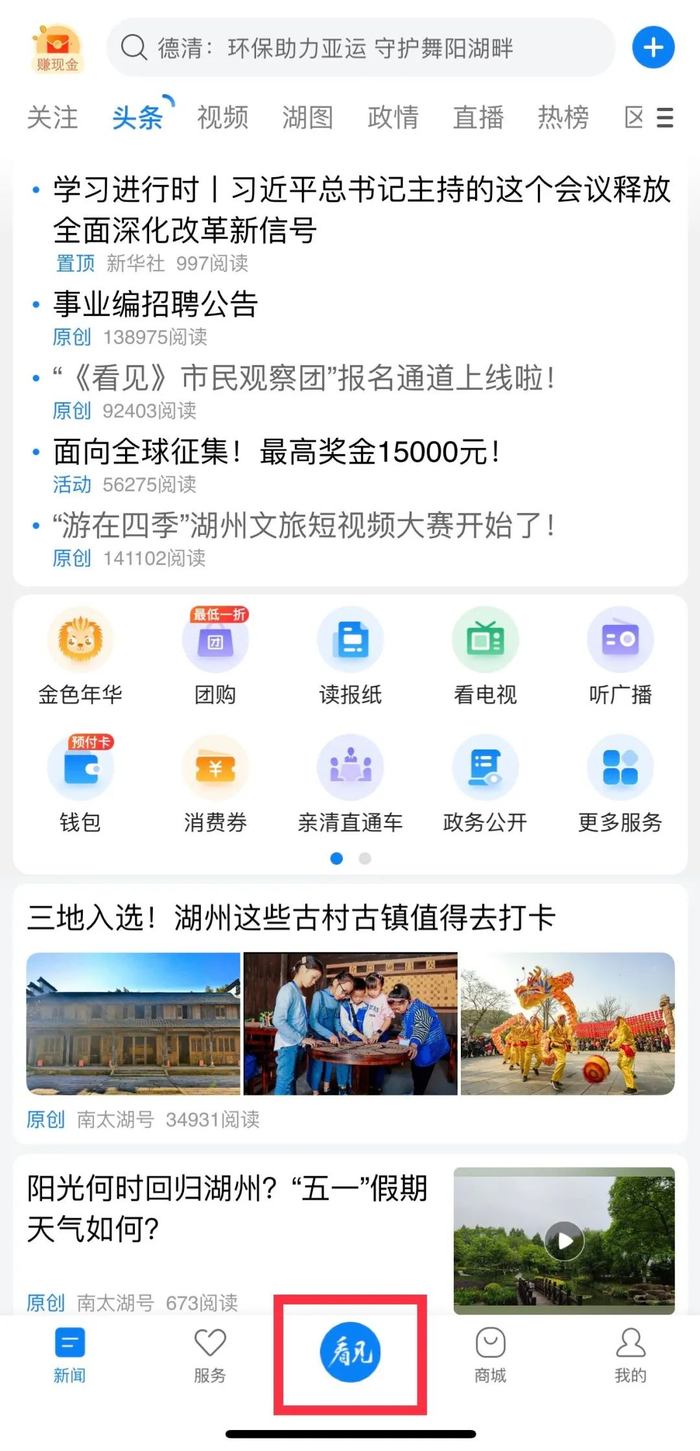Open the 湖州古村古镇 article card
Image resolution: width=700 pixels, height=1451 pixels.
[290, 917]
